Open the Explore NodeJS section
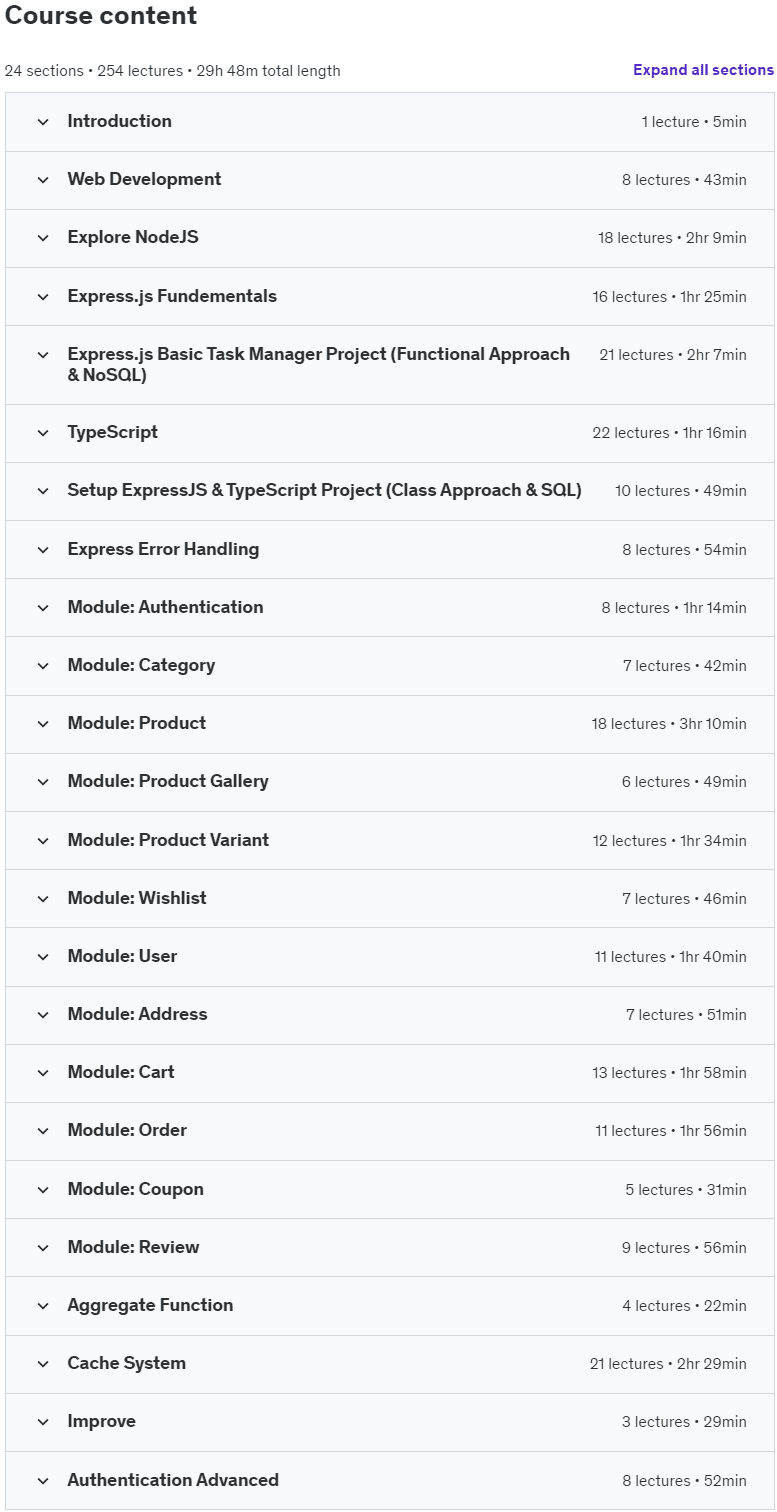 (x=133, y=238)
